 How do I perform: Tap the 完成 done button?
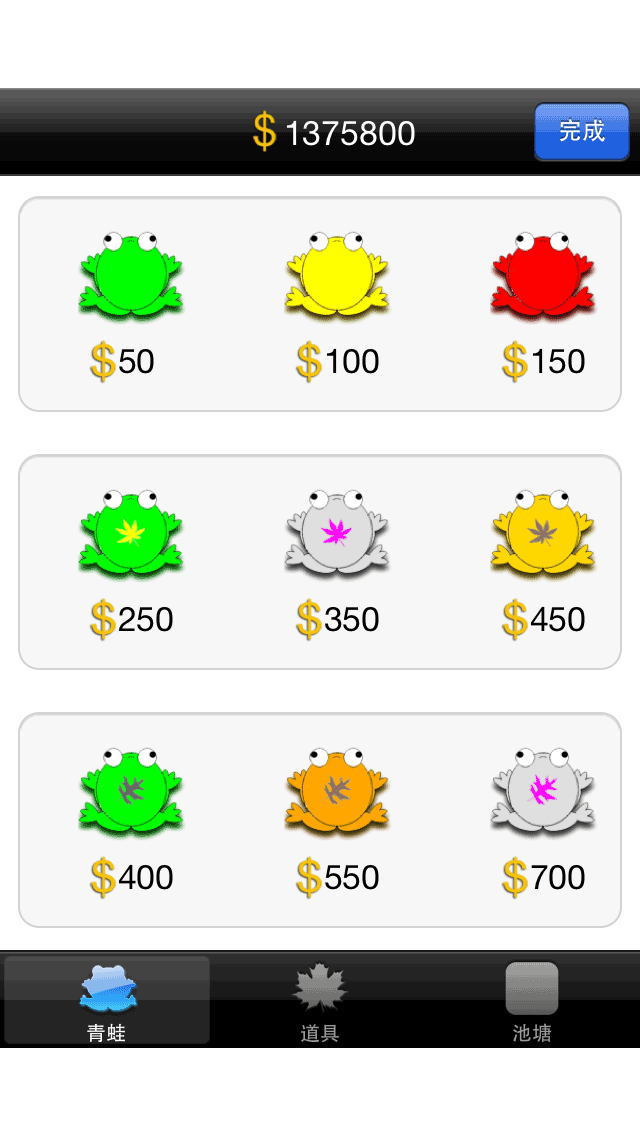point(581,131)
